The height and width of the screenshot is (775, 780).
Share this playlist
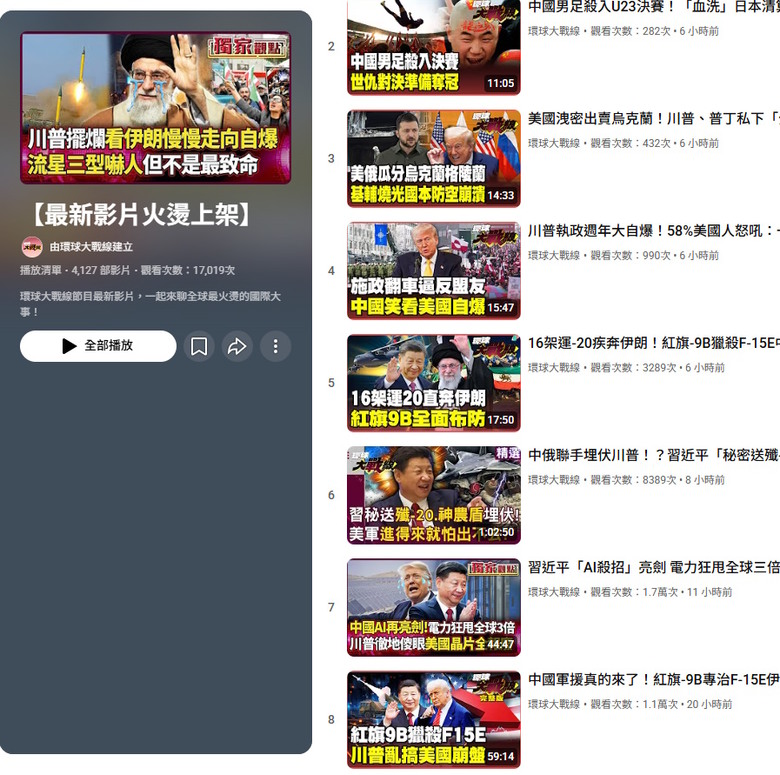(x=237, y=346)
